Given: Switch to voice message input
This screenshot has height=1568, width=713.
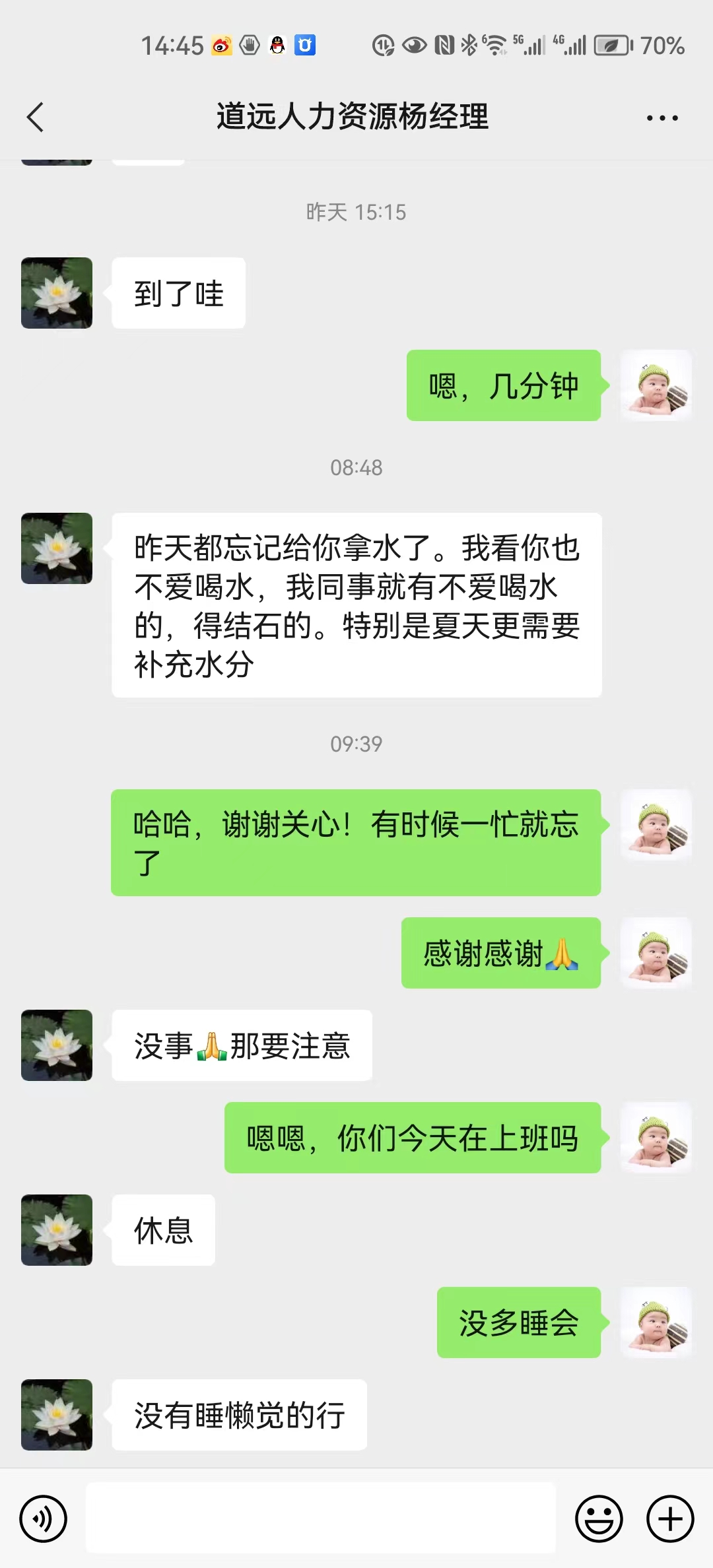Looking at the screenshot, I should tap(44, 1519).
